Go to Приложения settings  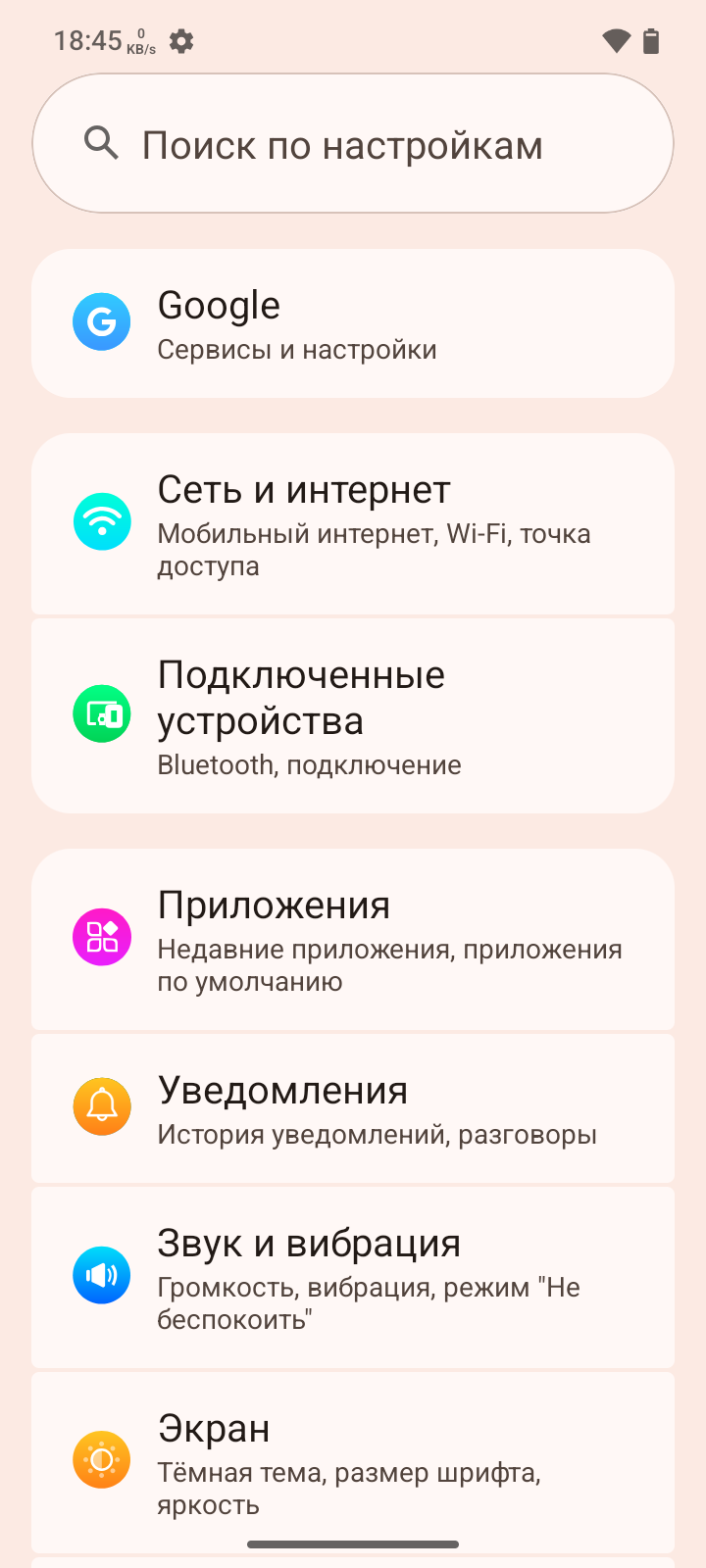pos(353,940)
